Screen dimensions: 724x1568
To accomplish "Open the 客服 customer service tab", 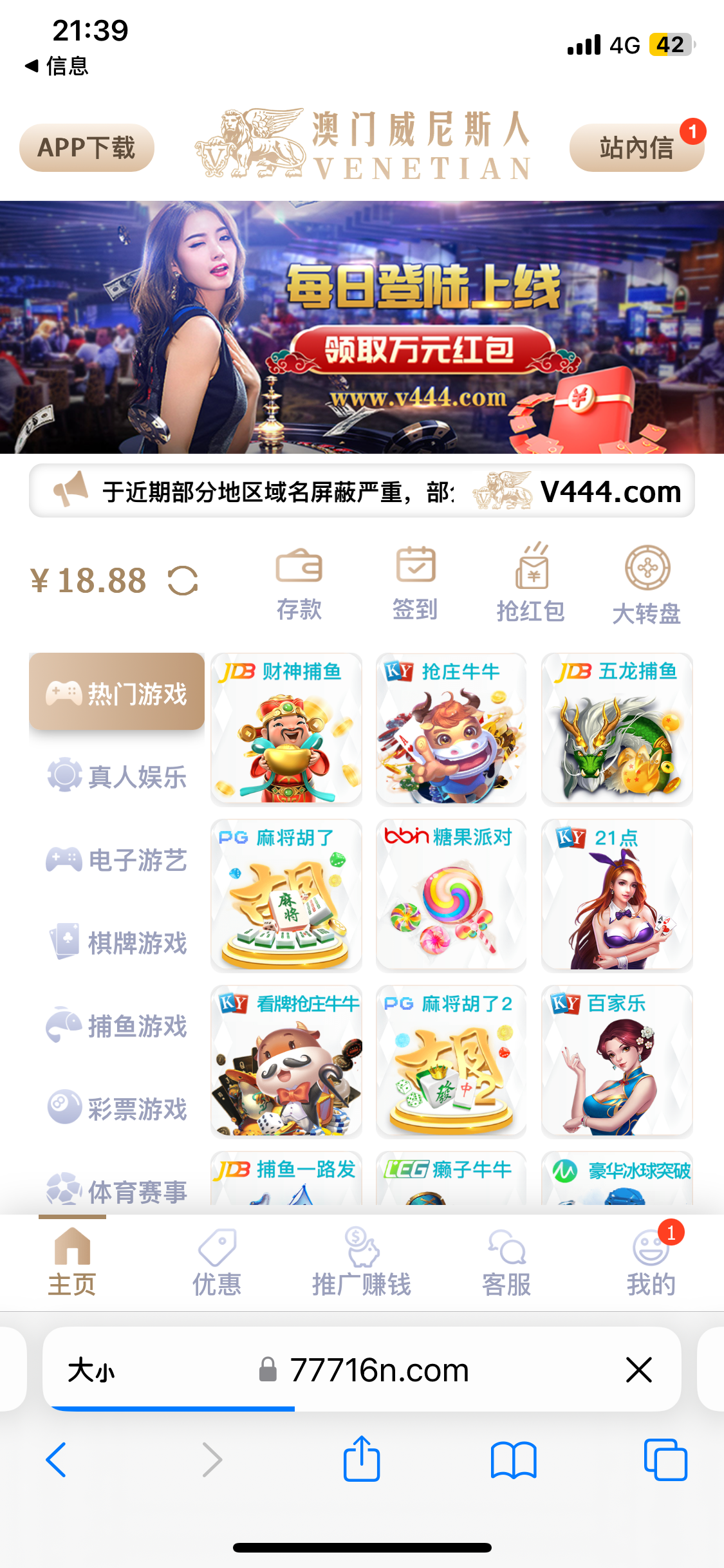I will [x=506, y=1263].
